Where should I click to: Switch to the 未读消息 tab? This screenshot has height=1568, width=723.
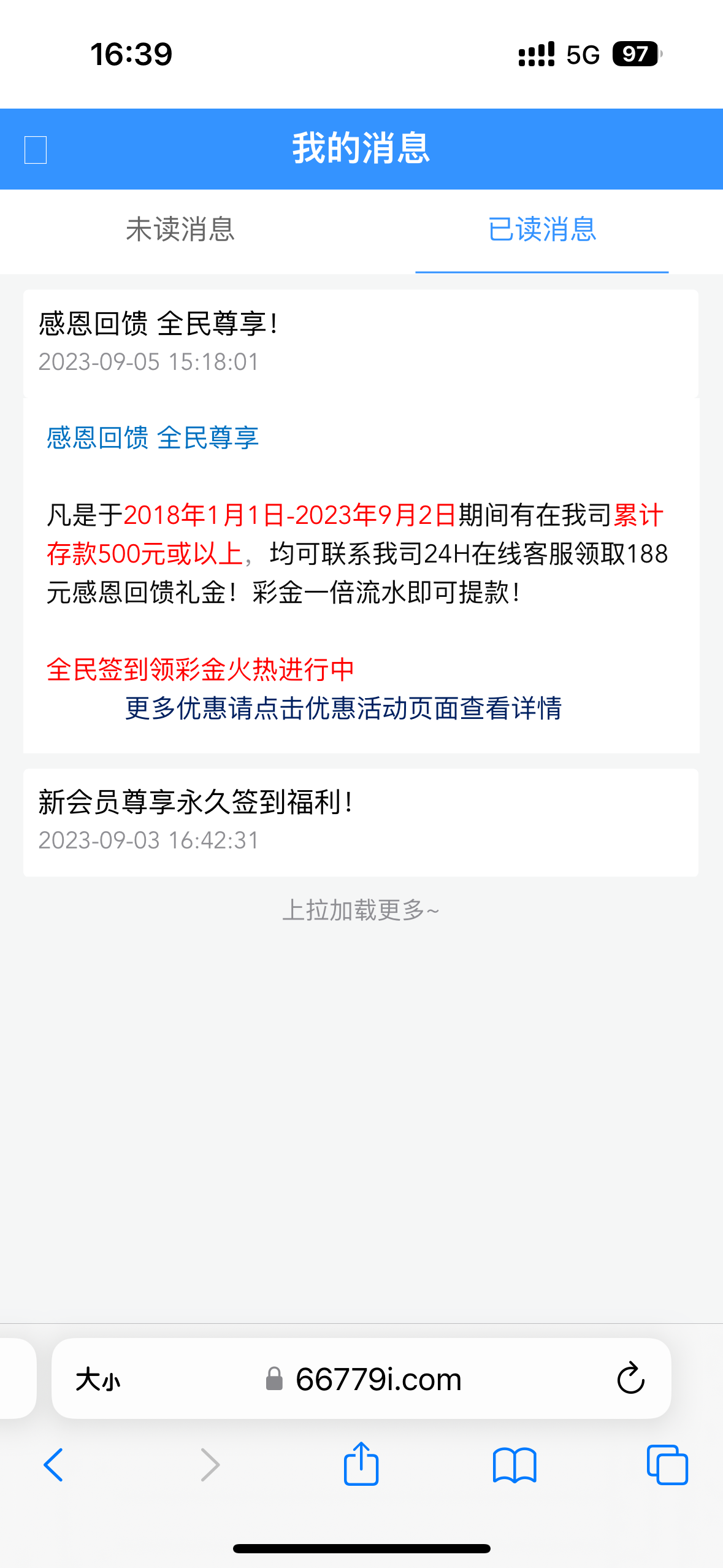pyautogui.click(x=180, y=230)
